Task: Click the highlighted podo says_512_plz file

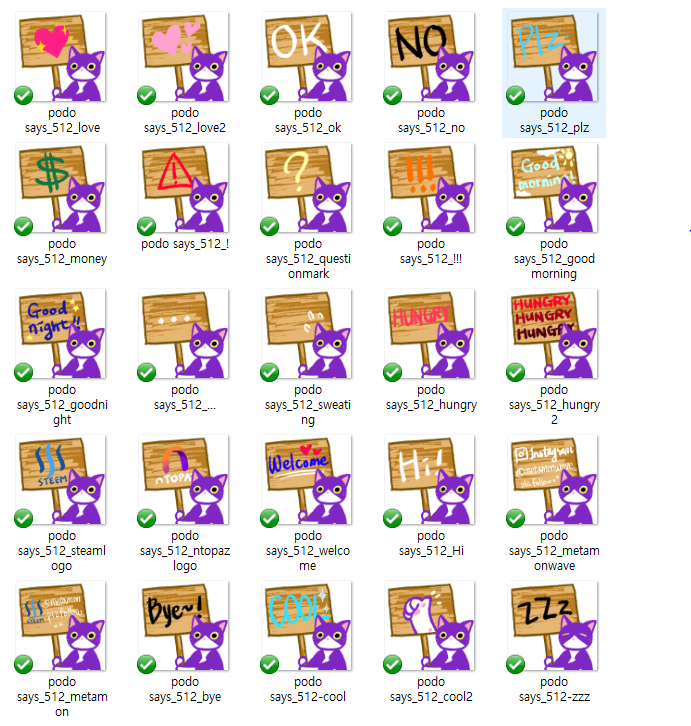Action: (554, 58)
